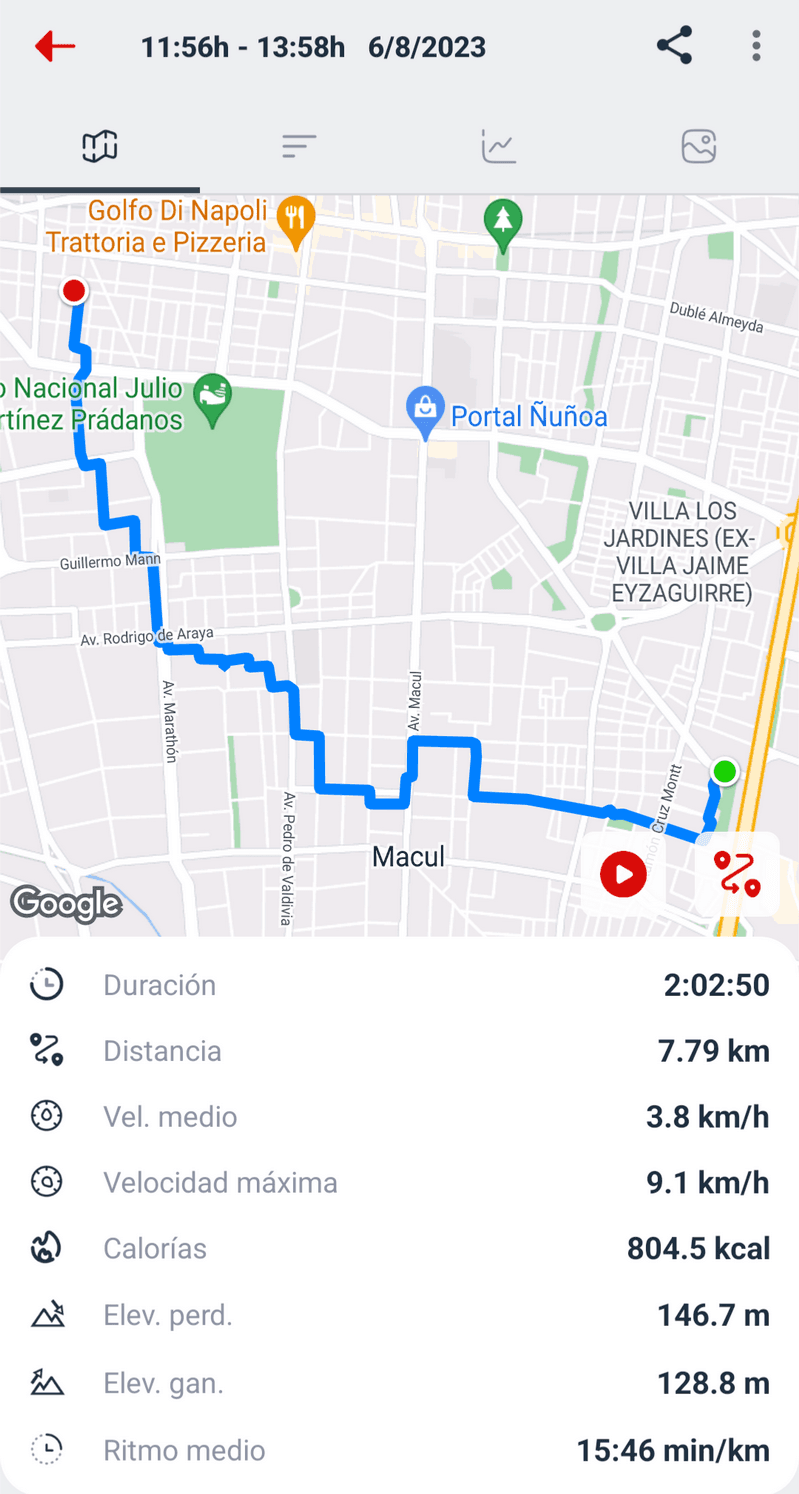
Task: Switch to the details list tab
Action: pos(299,147)
